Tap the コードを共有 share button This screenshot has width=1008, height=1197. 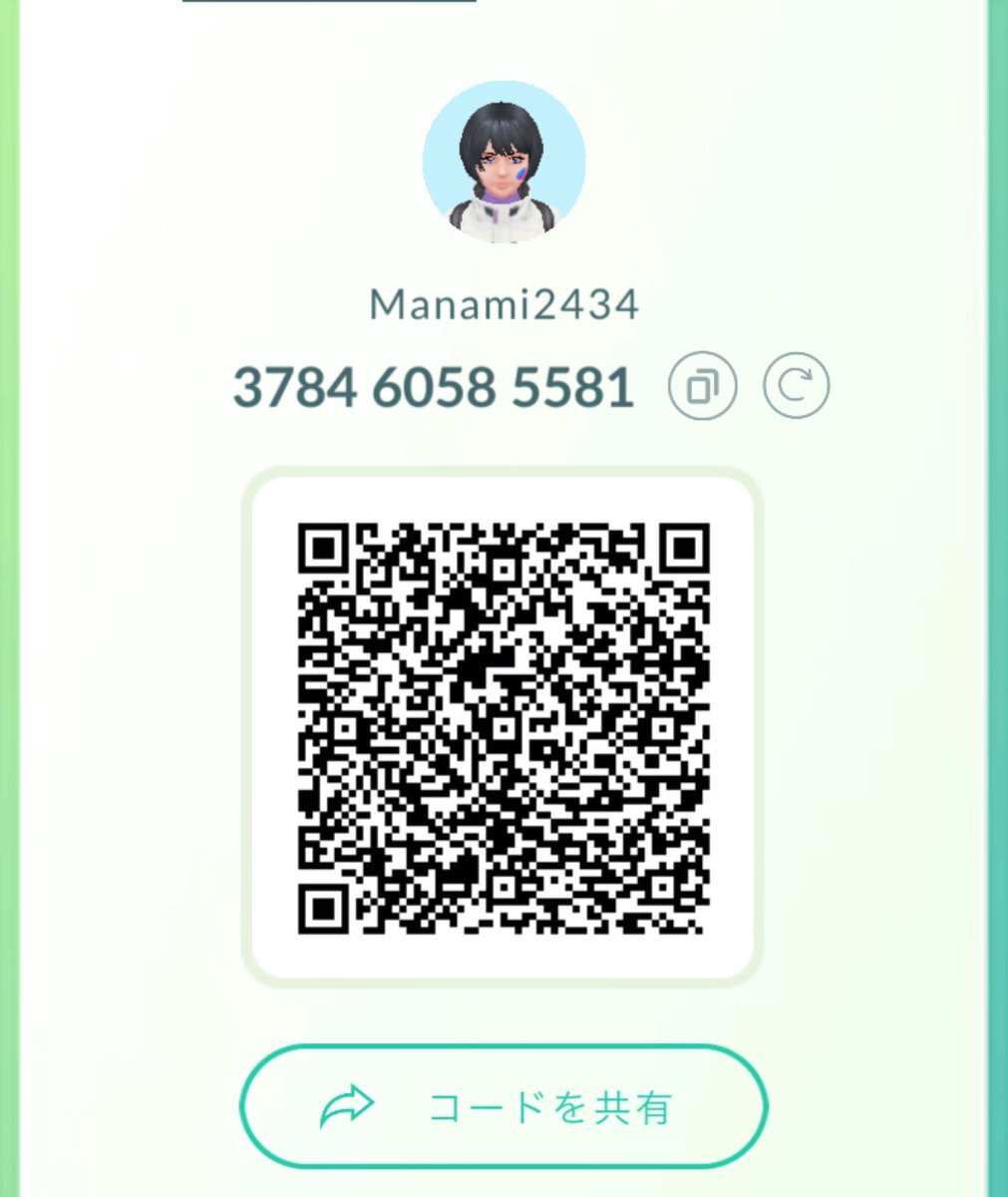coord(504,1106)
